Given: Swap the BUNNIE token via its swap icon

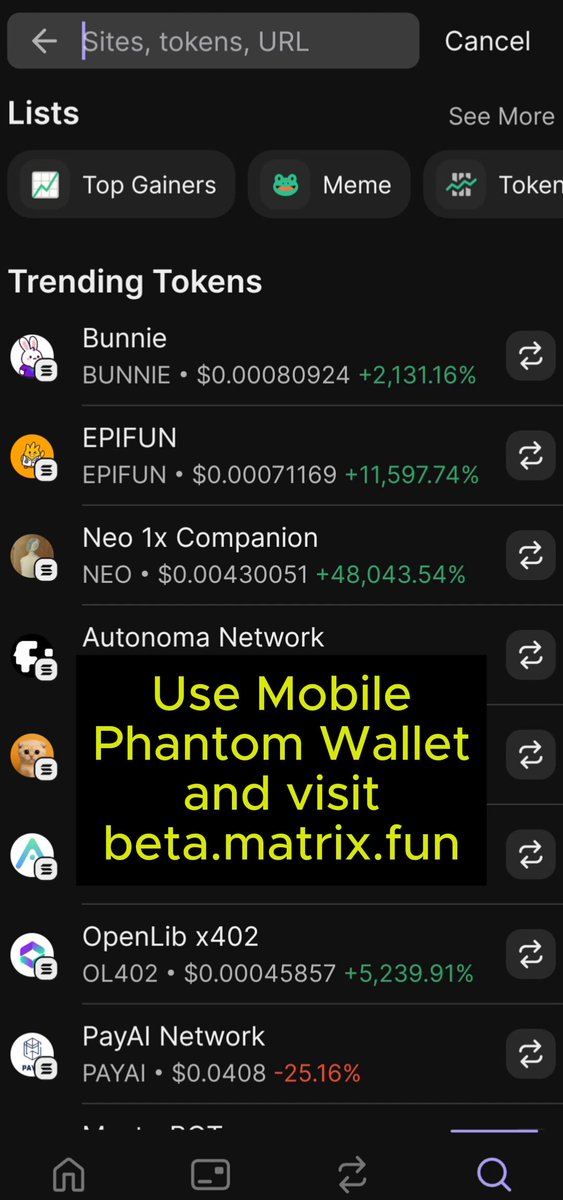Looking at the screenshot, I should (530, 356).
